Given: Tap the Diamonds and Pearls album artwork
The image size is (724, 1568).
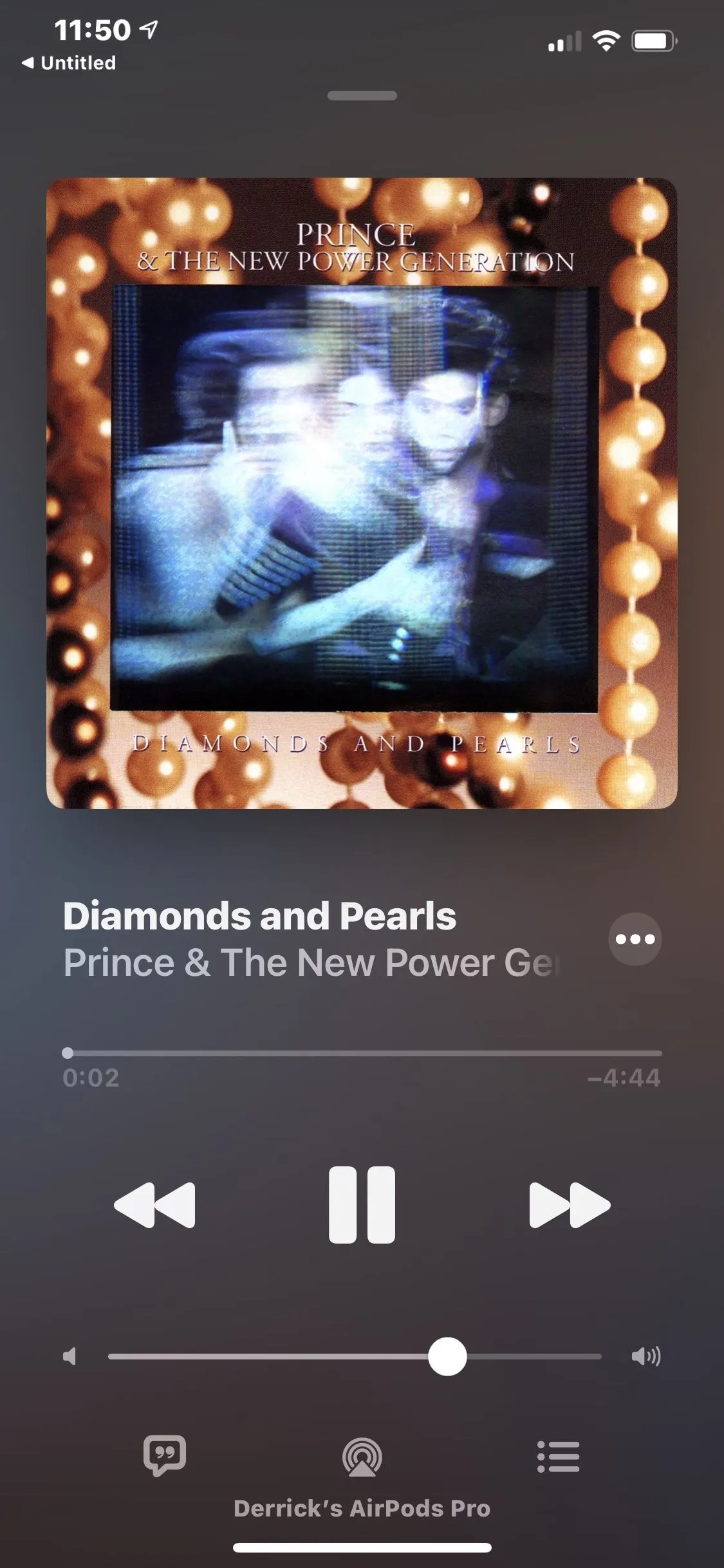Looking at the screenshot, I should click(x=362, y=493).
